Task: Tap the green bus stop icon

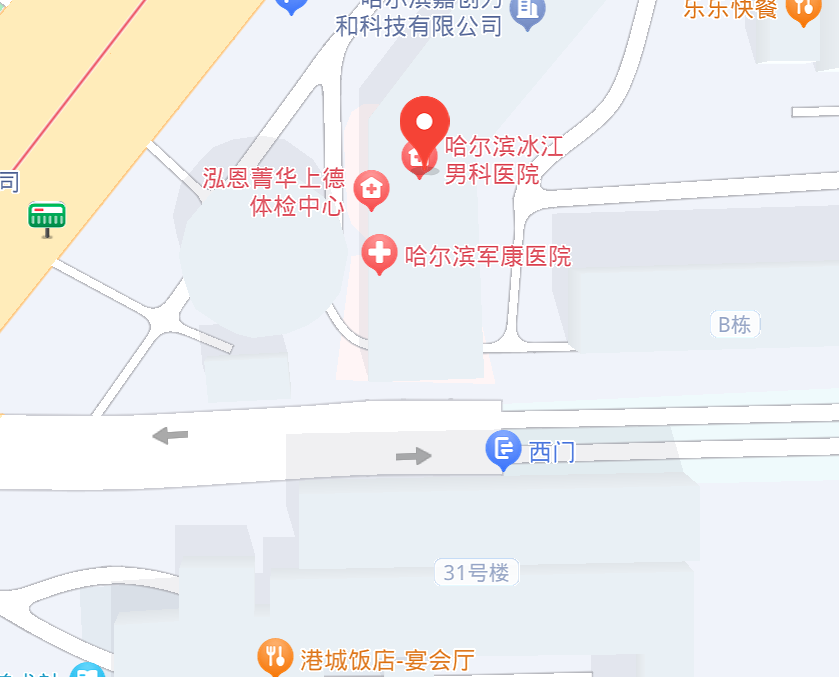Action: 46,217
